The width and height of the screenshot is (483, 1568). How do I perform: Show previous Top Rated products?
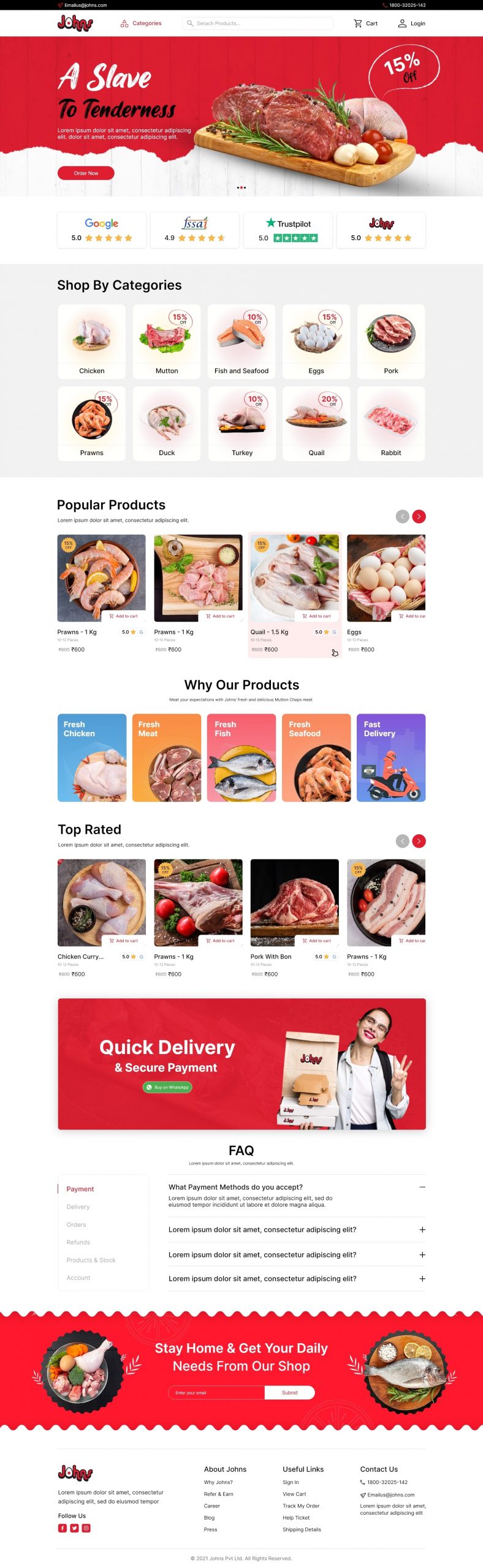point(402,841)
